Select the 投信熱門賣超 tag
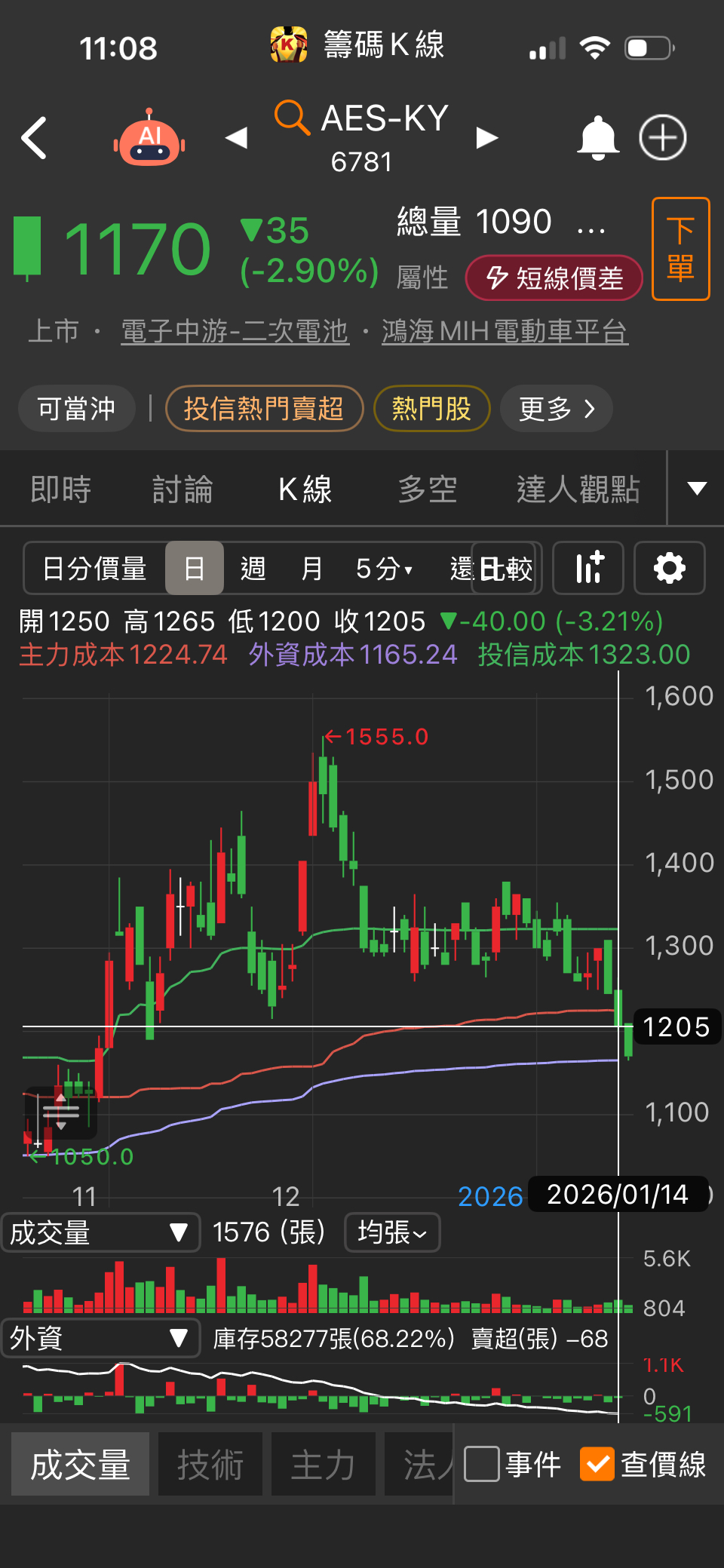The image size is (724, 1568). (264, 409)
